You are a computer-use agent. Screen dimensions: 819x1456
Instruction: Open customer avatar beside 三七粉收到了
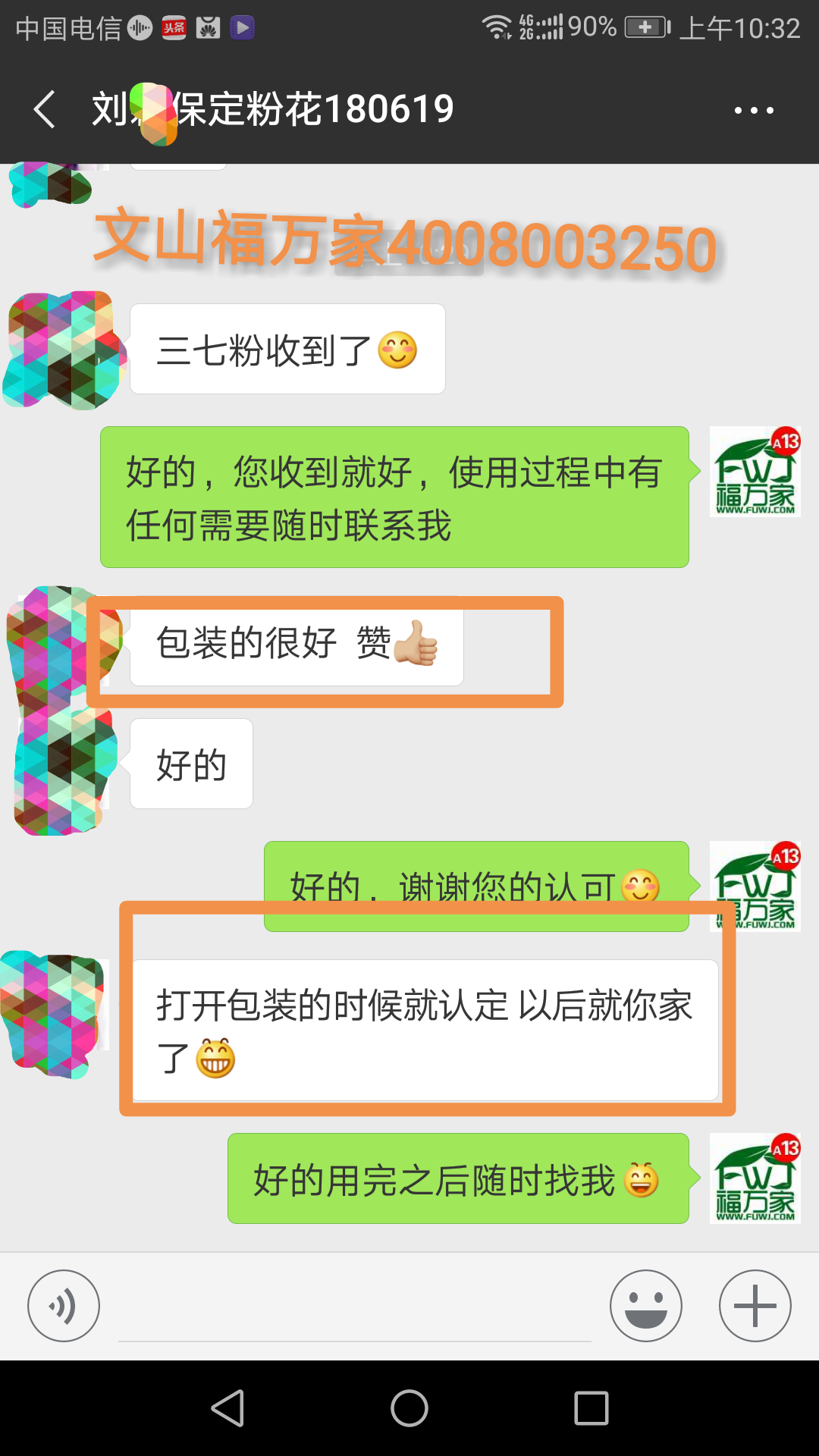point(64,350)
